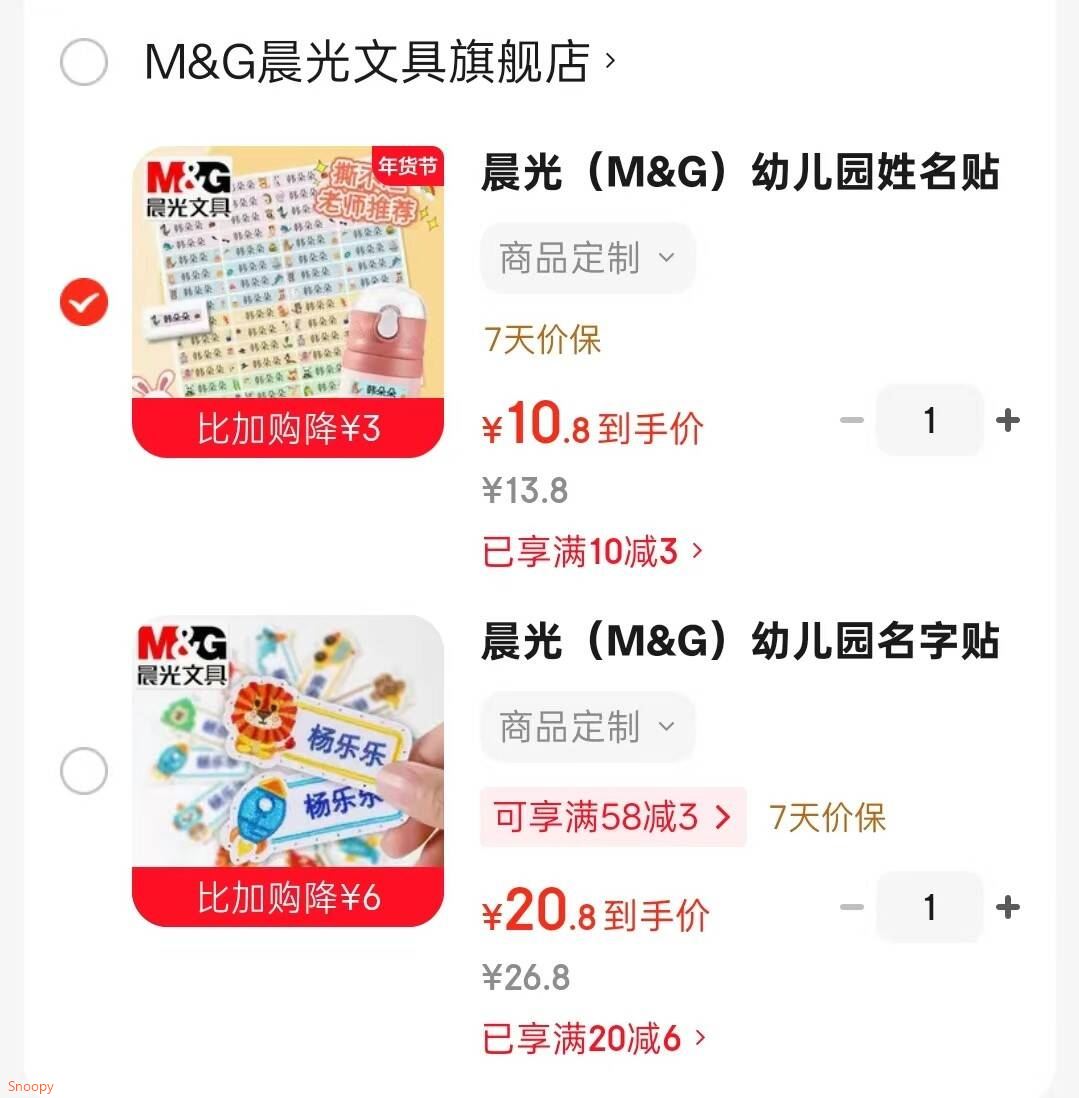Click the 比加购降¥3 red banner
The image size is (1079, 1098).
tap(287, 427)
